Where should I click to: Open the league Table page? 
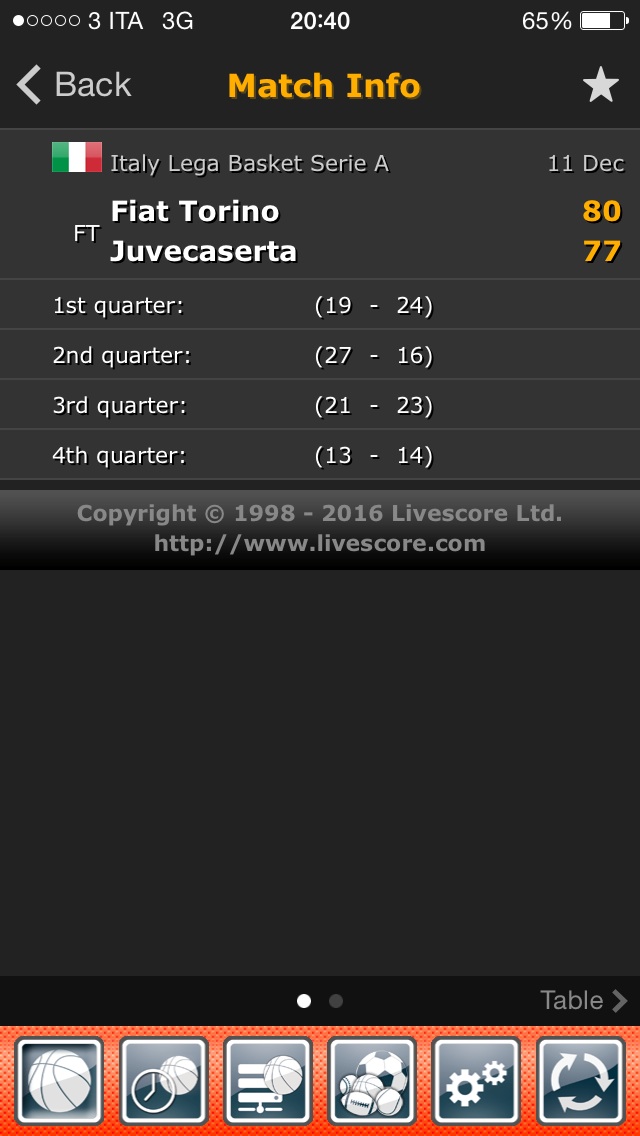point(583,1001)
